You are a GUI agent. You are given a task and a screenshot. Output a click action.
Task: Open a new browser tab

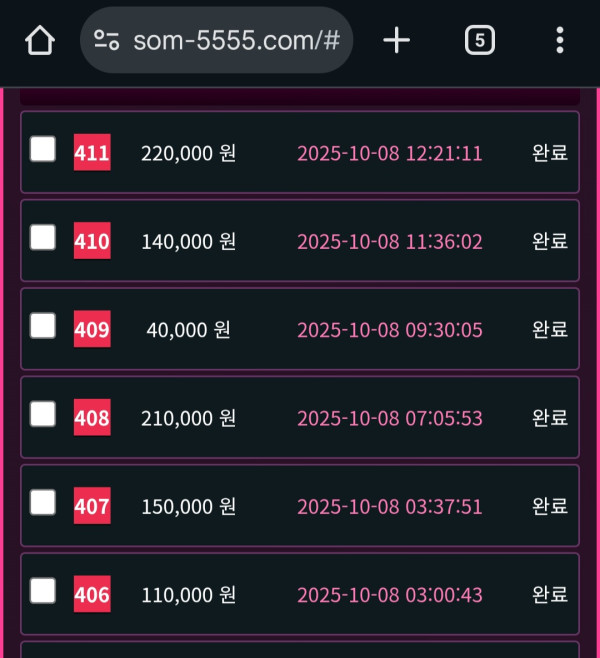click(x=397, y=40)
